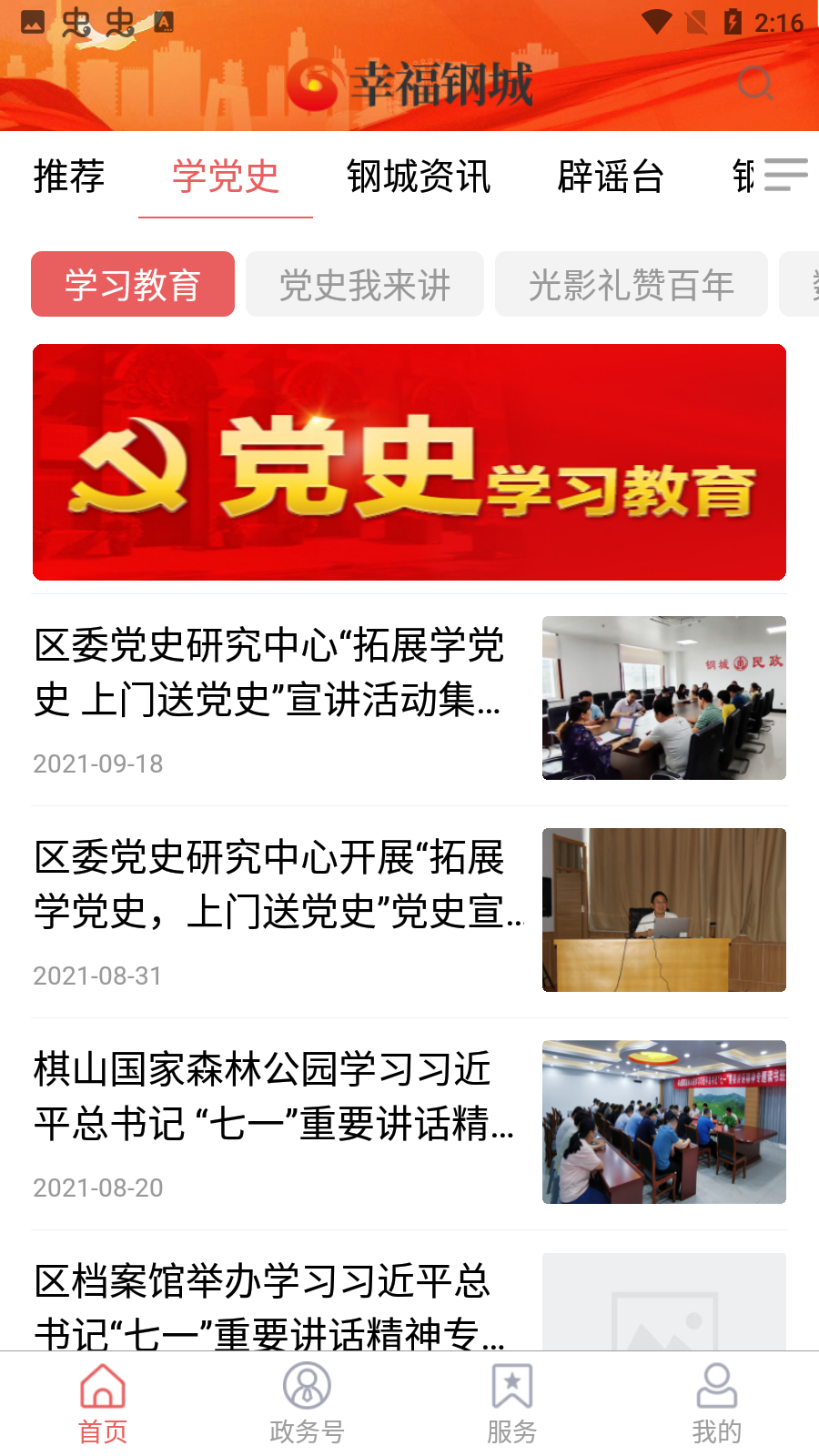Open the channel list menu icon
This screenshot has width=819, height=1456.
point(785,175)
